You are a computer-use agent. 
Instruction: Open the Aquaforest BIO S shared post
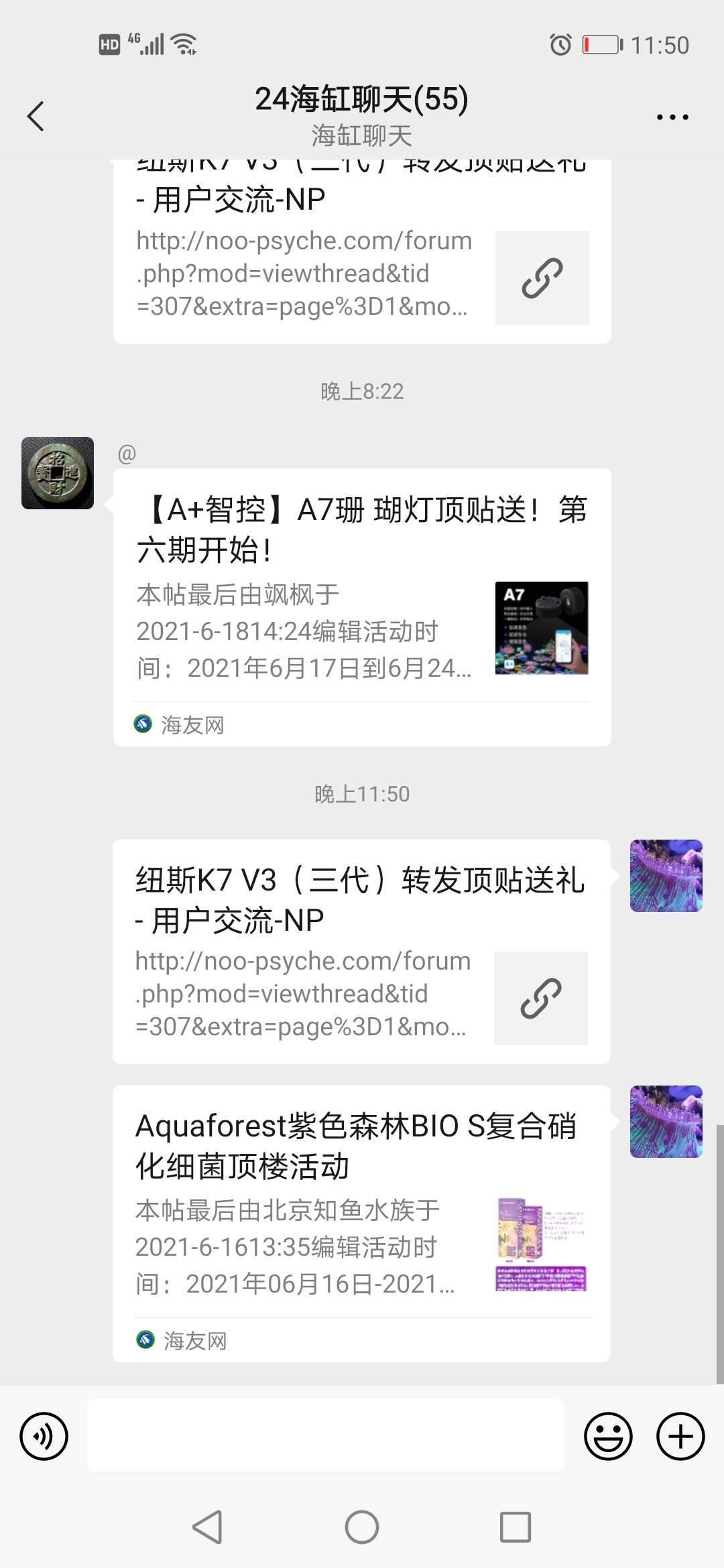coord(361,1223)
